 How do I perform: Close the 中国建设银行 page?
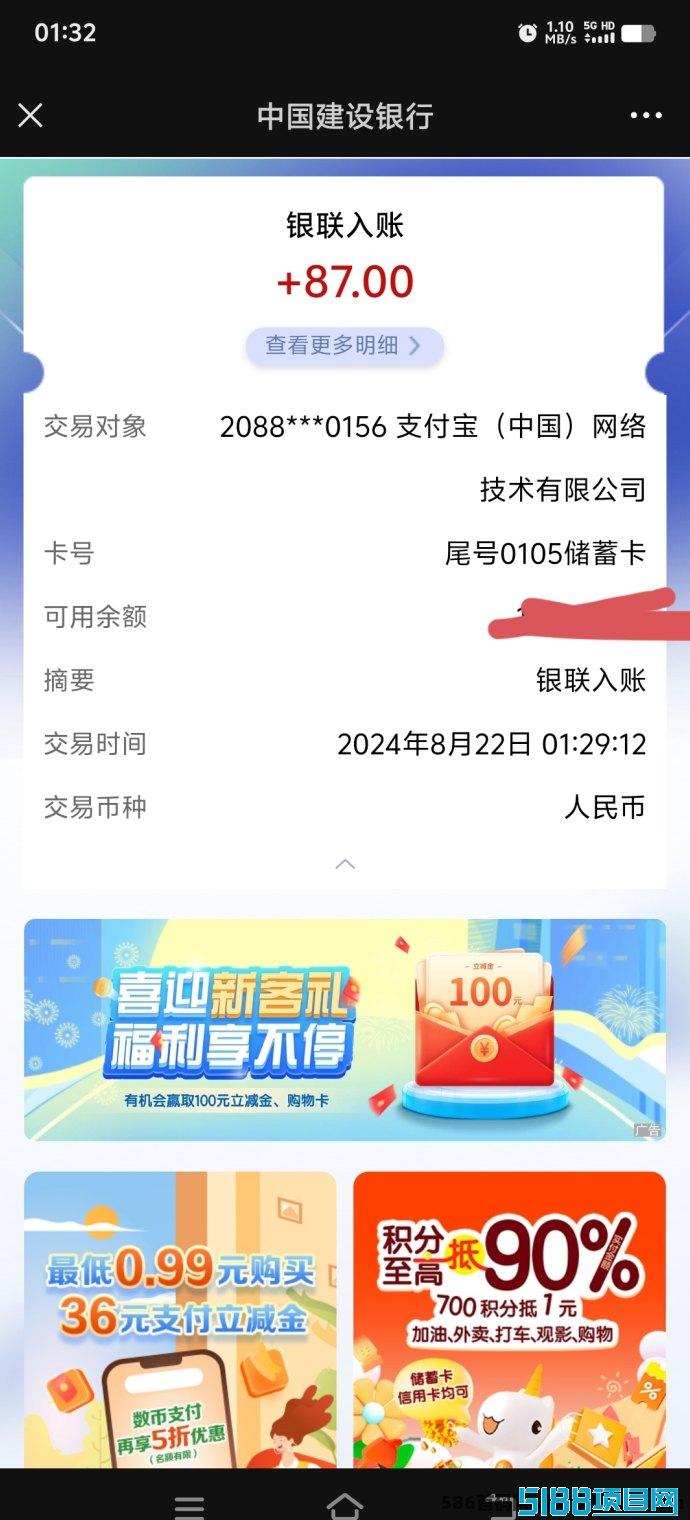pos(31,116)
